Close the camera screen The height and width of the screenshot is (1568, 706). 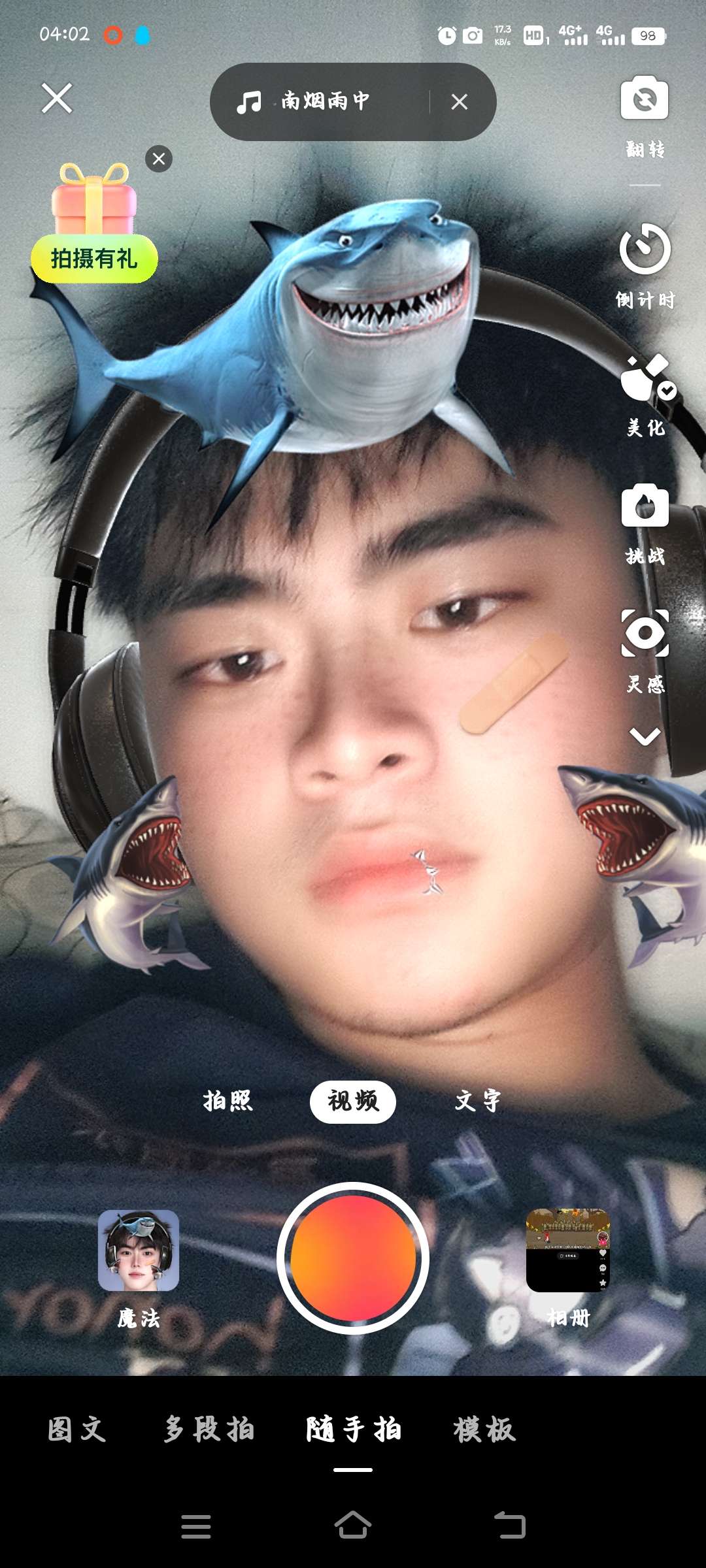[57, 99]
